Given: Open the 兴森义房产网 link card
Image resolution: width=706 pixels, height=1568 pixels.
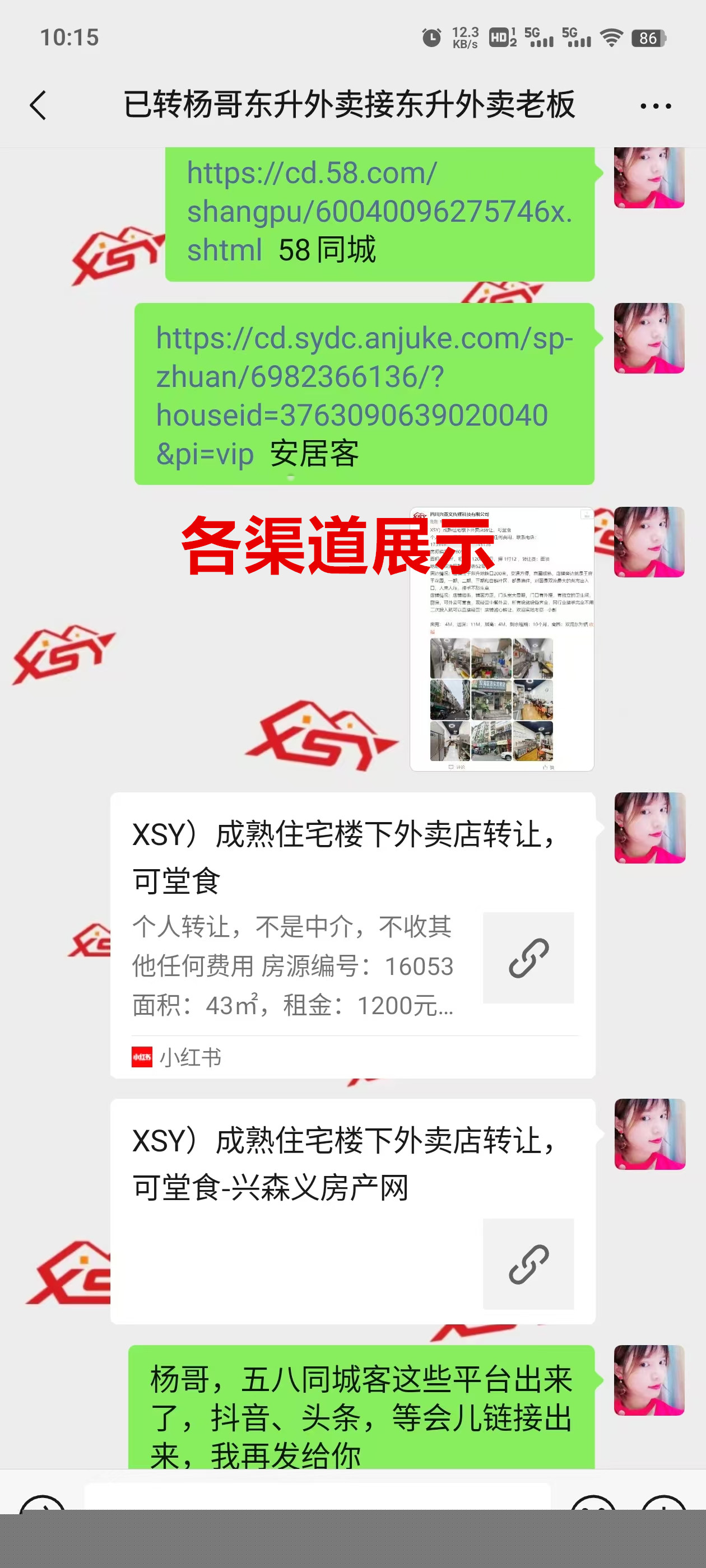Looking at the screenshot, I should [x=352, y=1210].
